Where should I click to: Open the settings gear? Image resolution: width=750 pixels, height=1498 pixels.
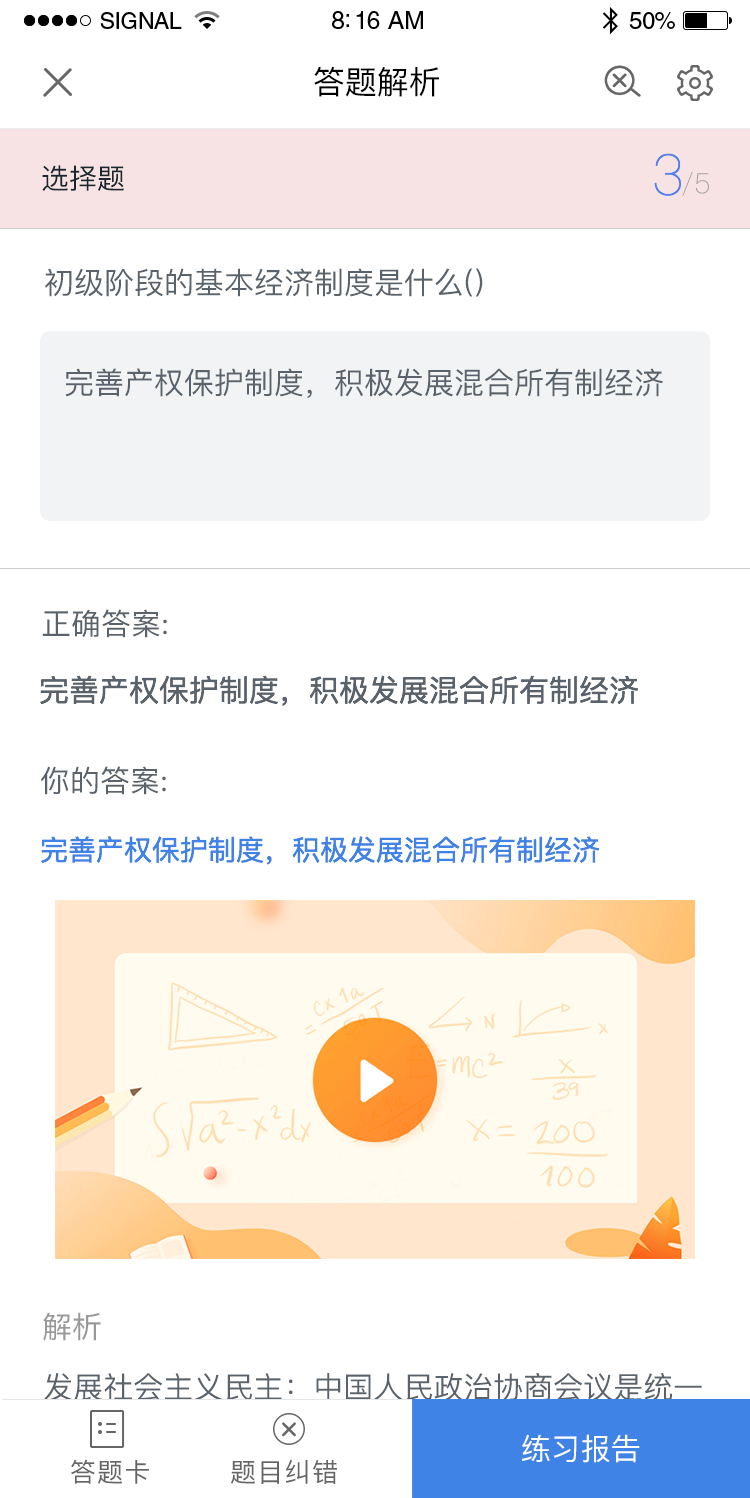click(x=694, y=82)
